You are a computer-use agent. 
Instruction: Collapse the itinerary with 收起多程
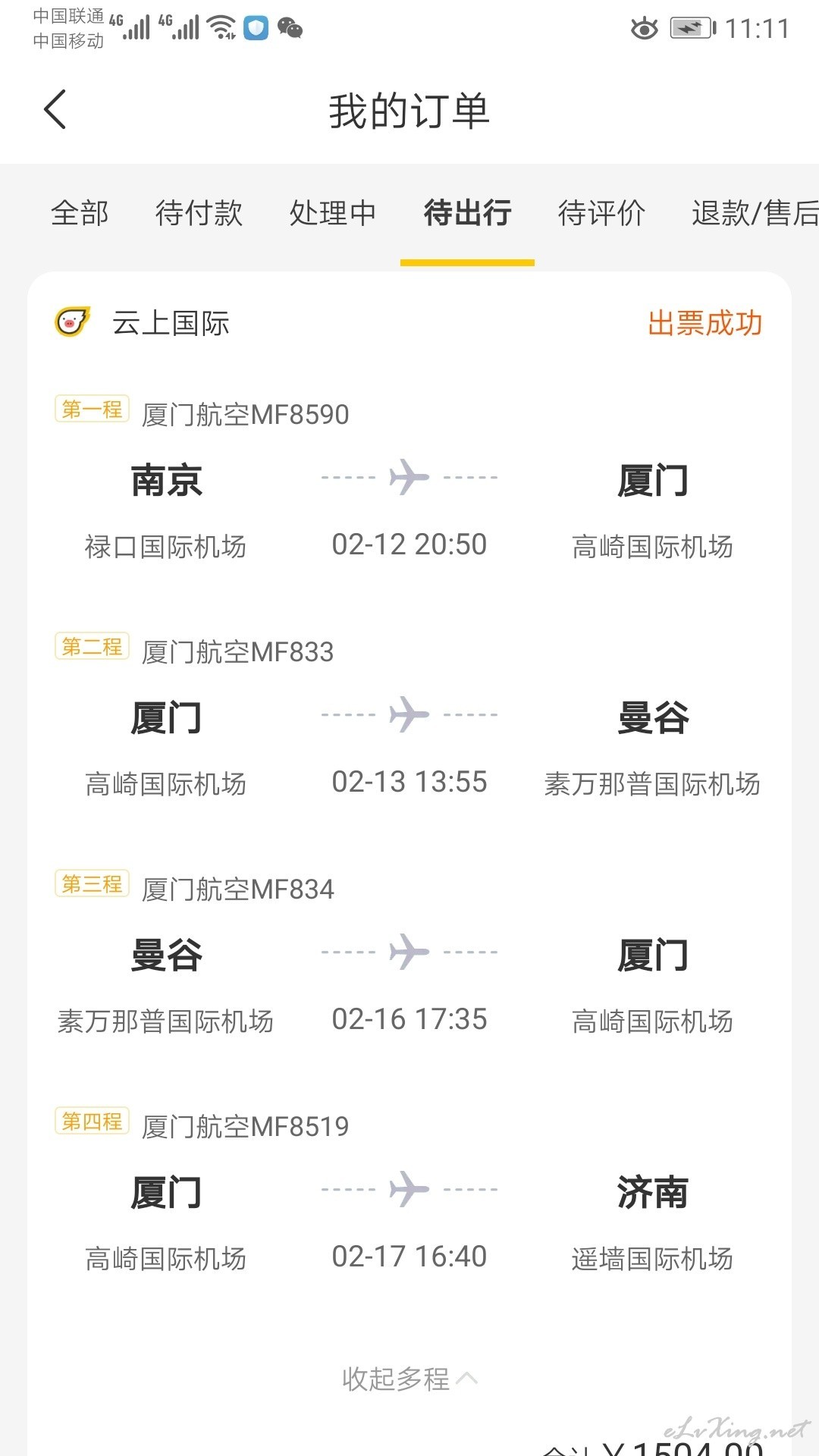(409, 1379)
